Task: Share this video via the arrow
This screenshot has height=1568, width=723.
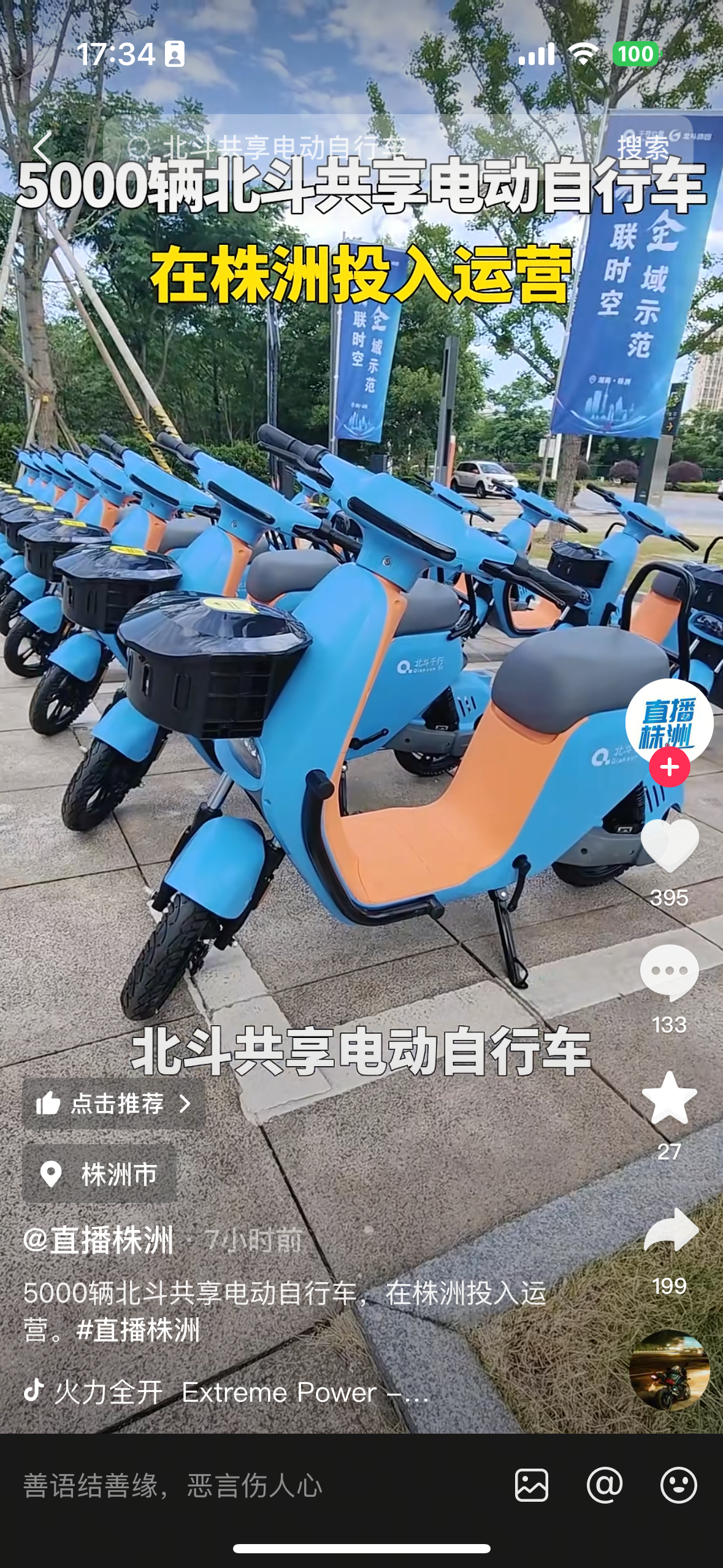Action: pos(670,1230)
